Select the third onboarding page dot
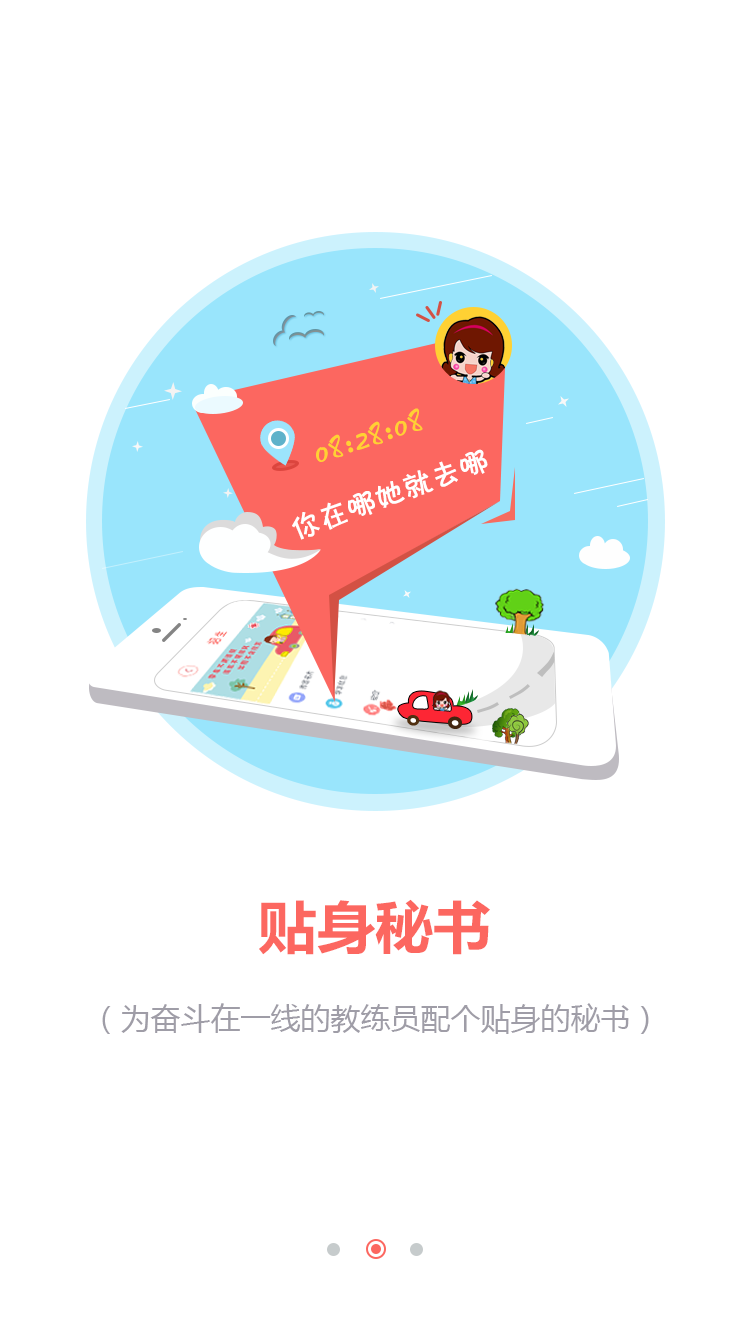 (x=416, y=1249)
